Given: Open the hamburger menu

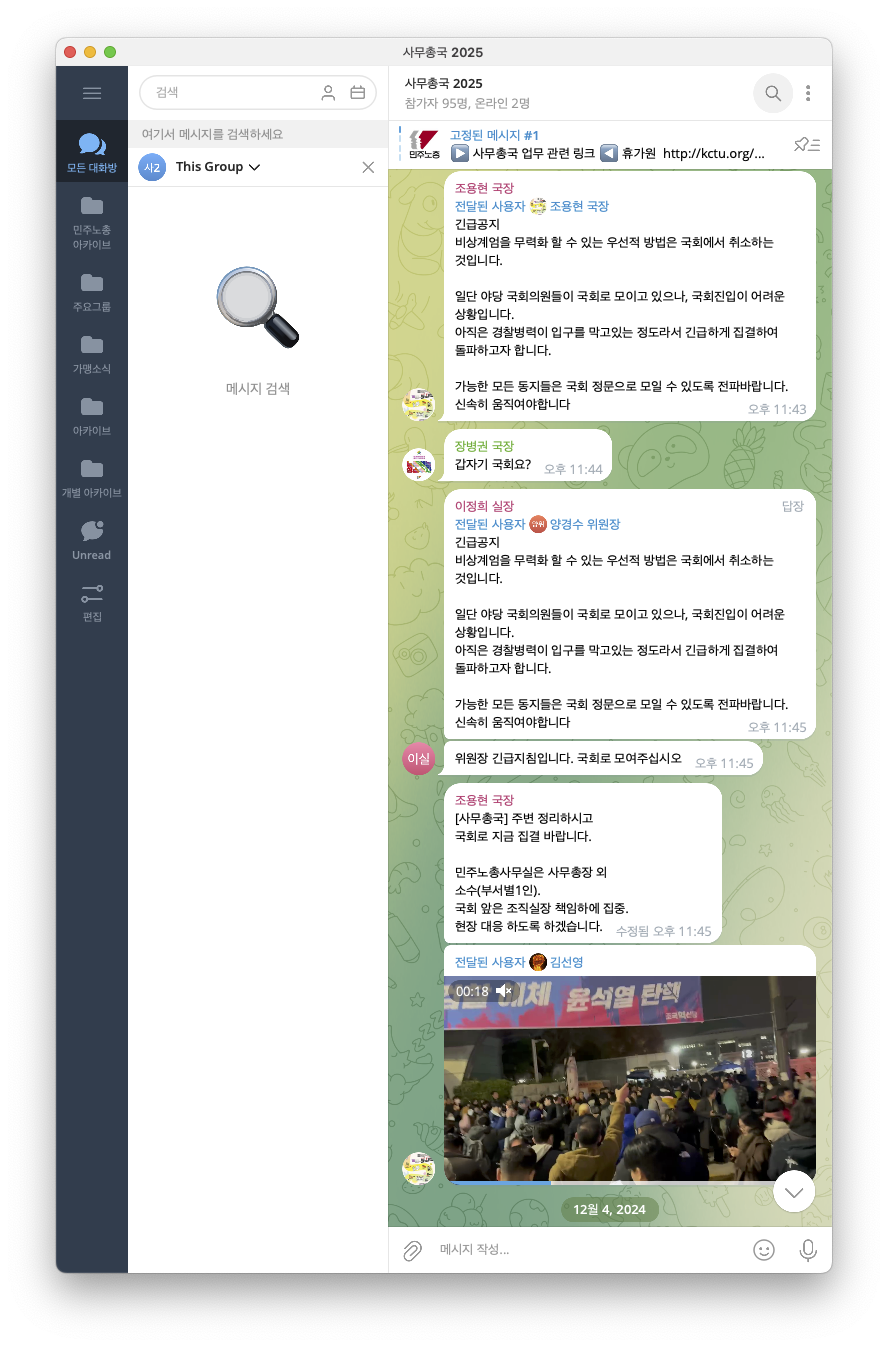Looking at the screenshot, I should point(92,93).
